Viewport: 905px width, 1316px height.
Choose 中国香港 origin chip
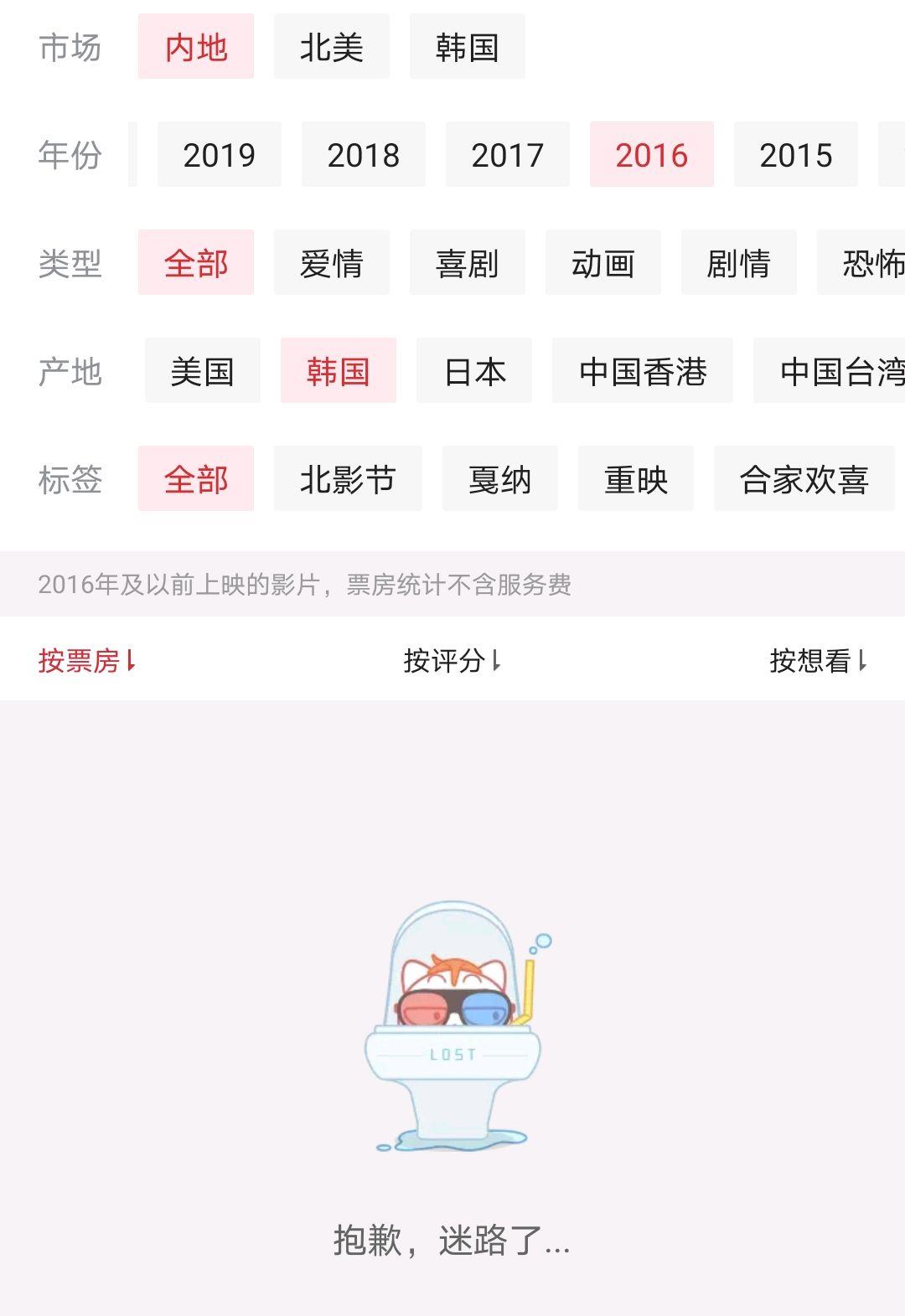pos(642,371)
